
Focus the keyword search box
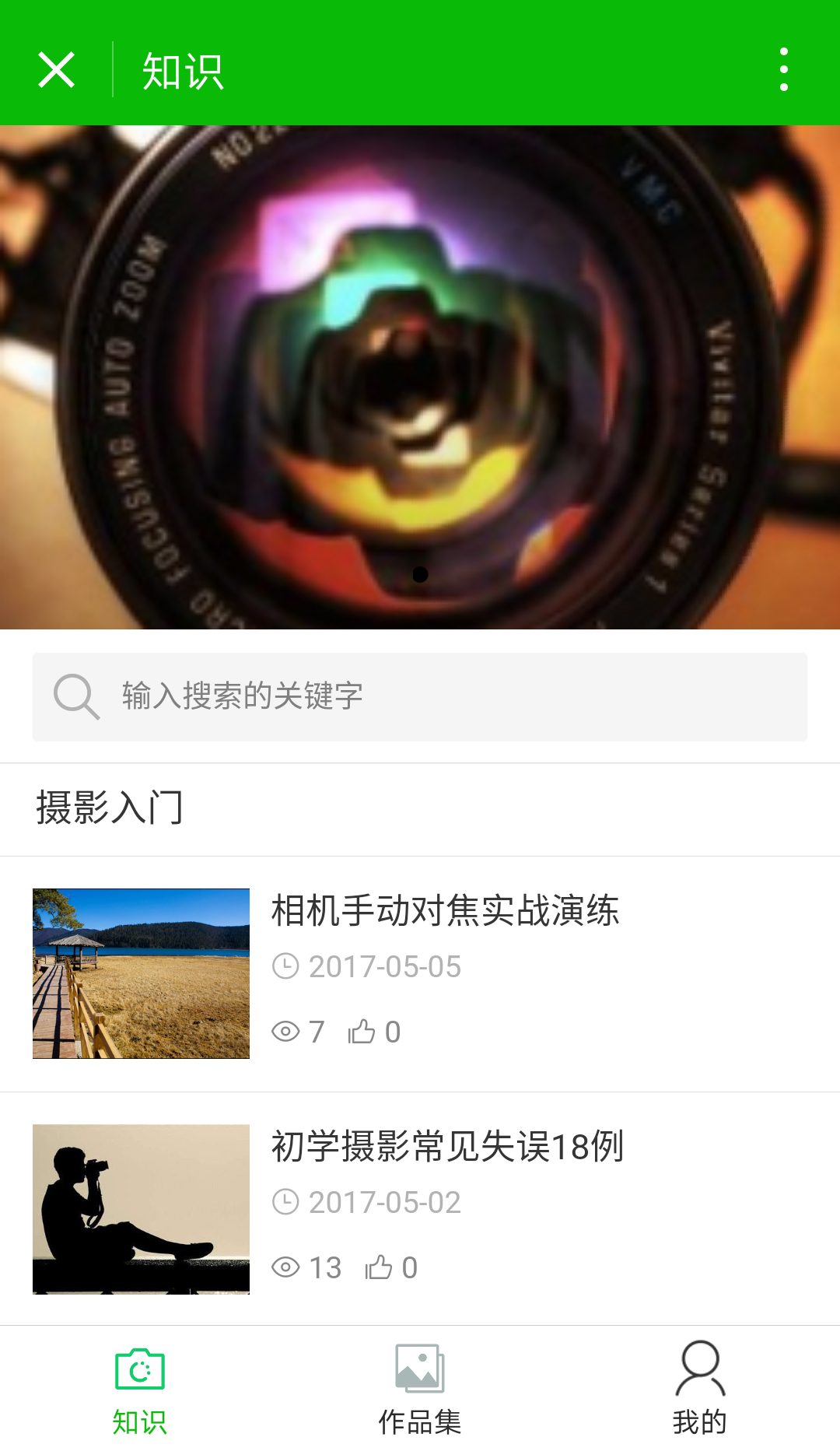pyautogui.click(x=420, y=696)
